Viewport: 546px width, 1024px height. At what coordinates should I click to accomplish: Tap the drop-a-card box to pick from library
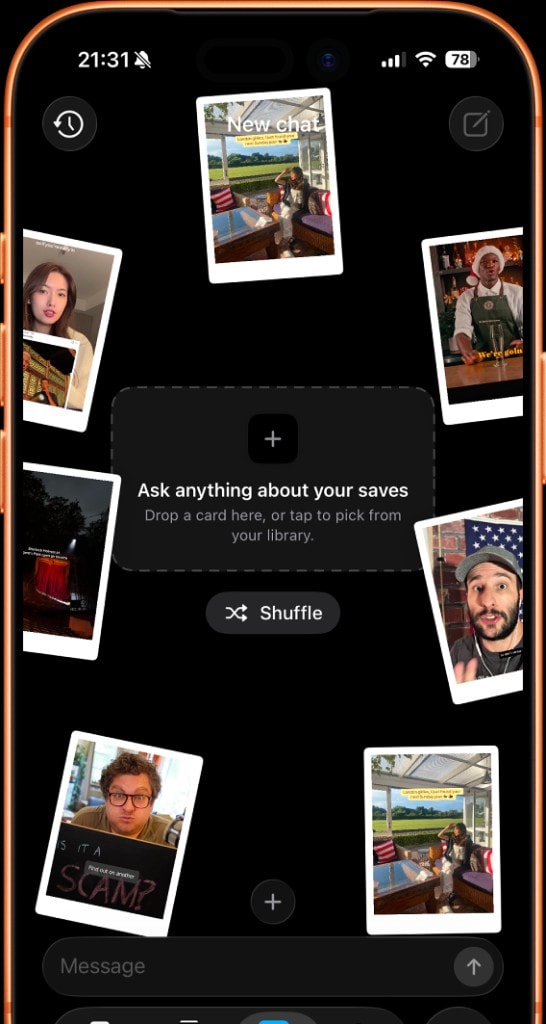coord(273,479)
